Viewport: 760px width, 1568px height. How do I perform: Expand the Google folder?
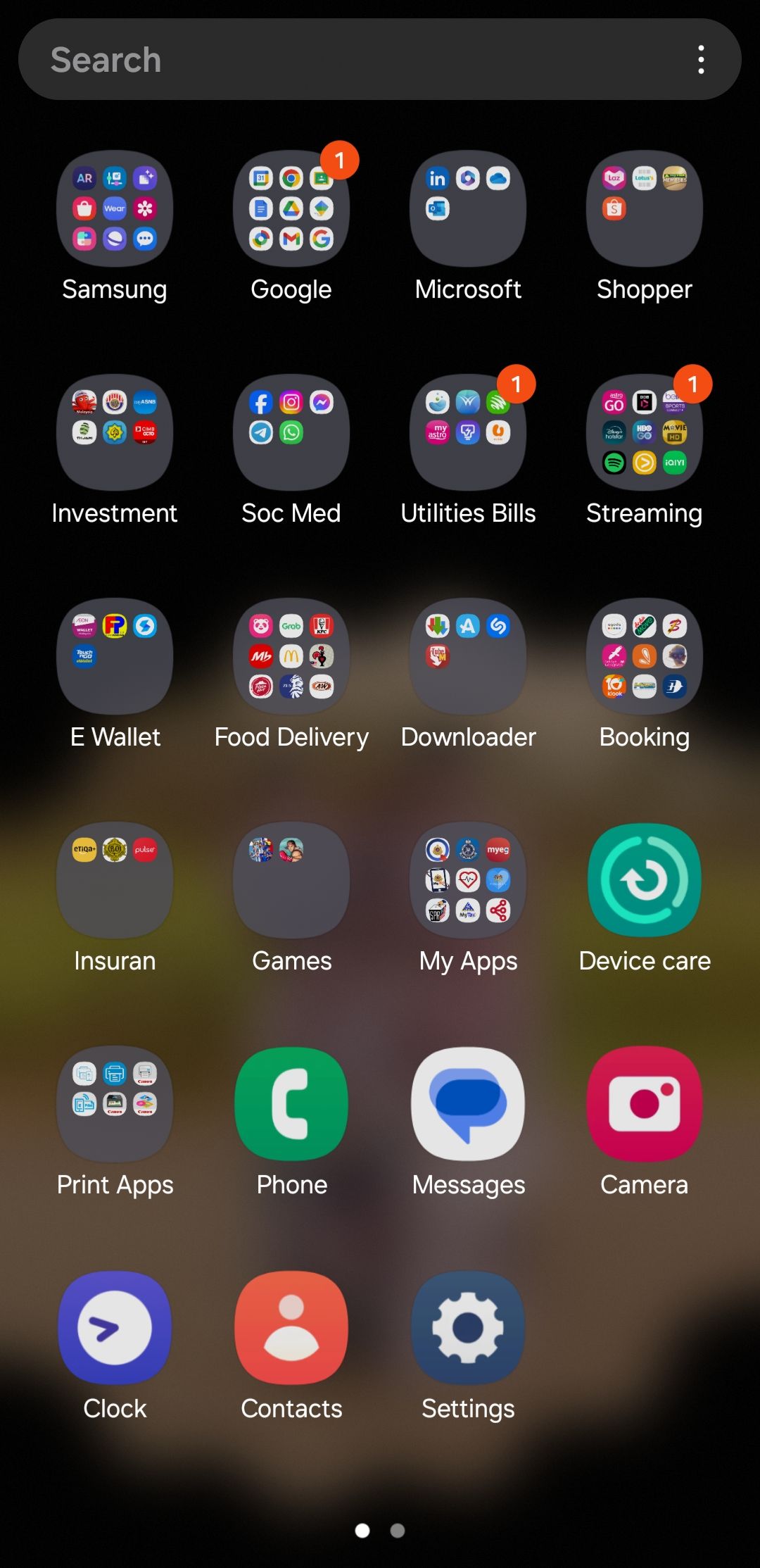(x=291, y=209)
